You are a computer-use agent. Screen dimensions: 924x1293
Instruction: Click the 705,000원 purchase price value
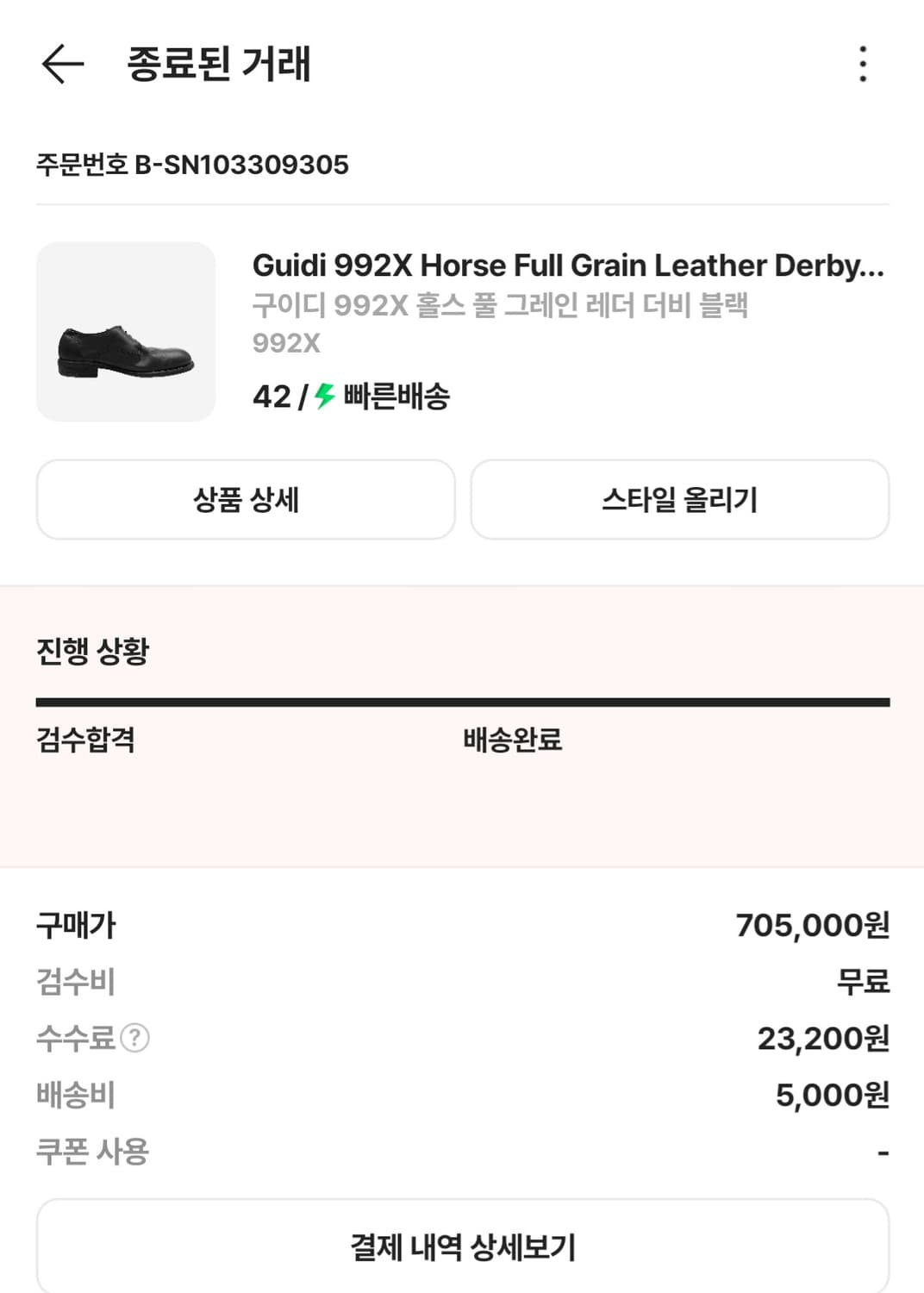(x=814, y=923)
